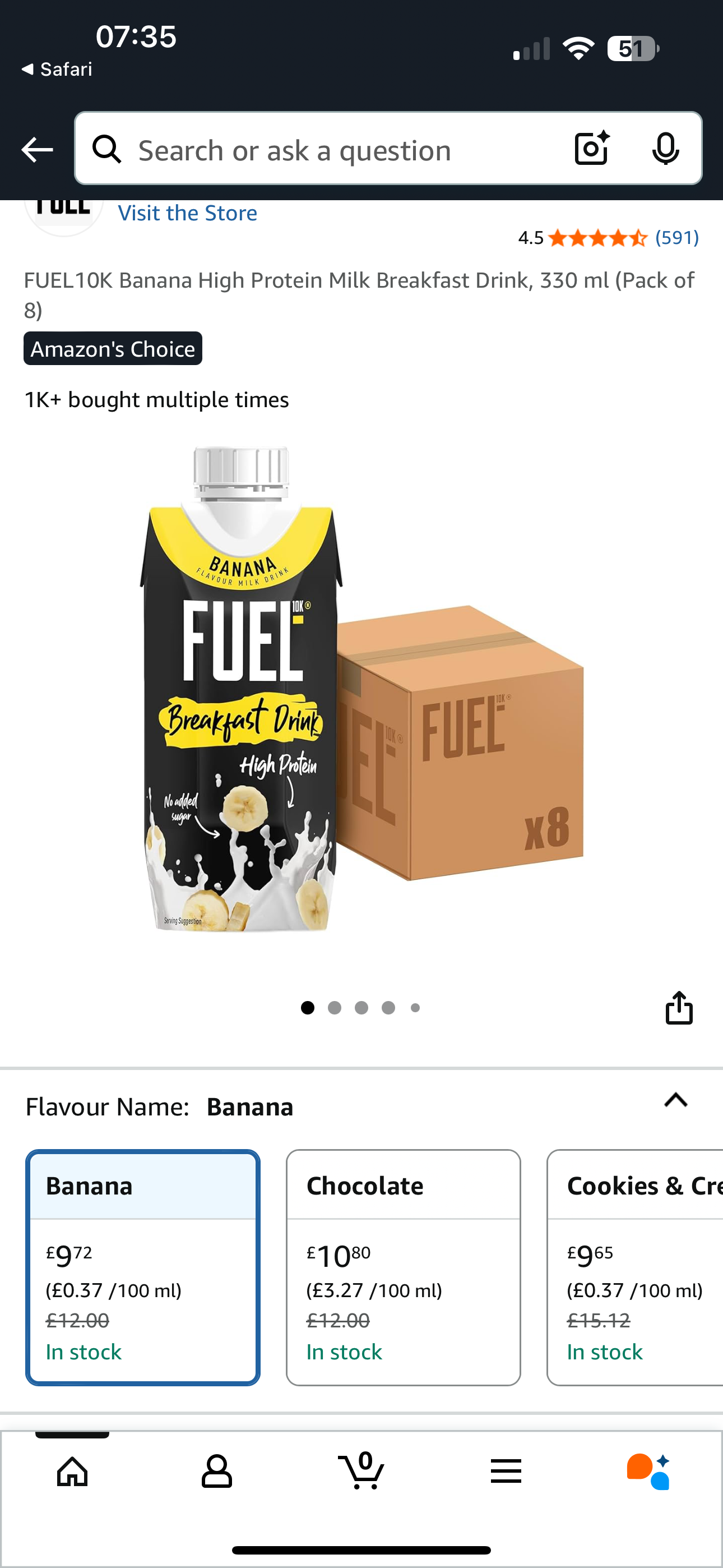Return to Safari via status bar

tap(57, 70)
